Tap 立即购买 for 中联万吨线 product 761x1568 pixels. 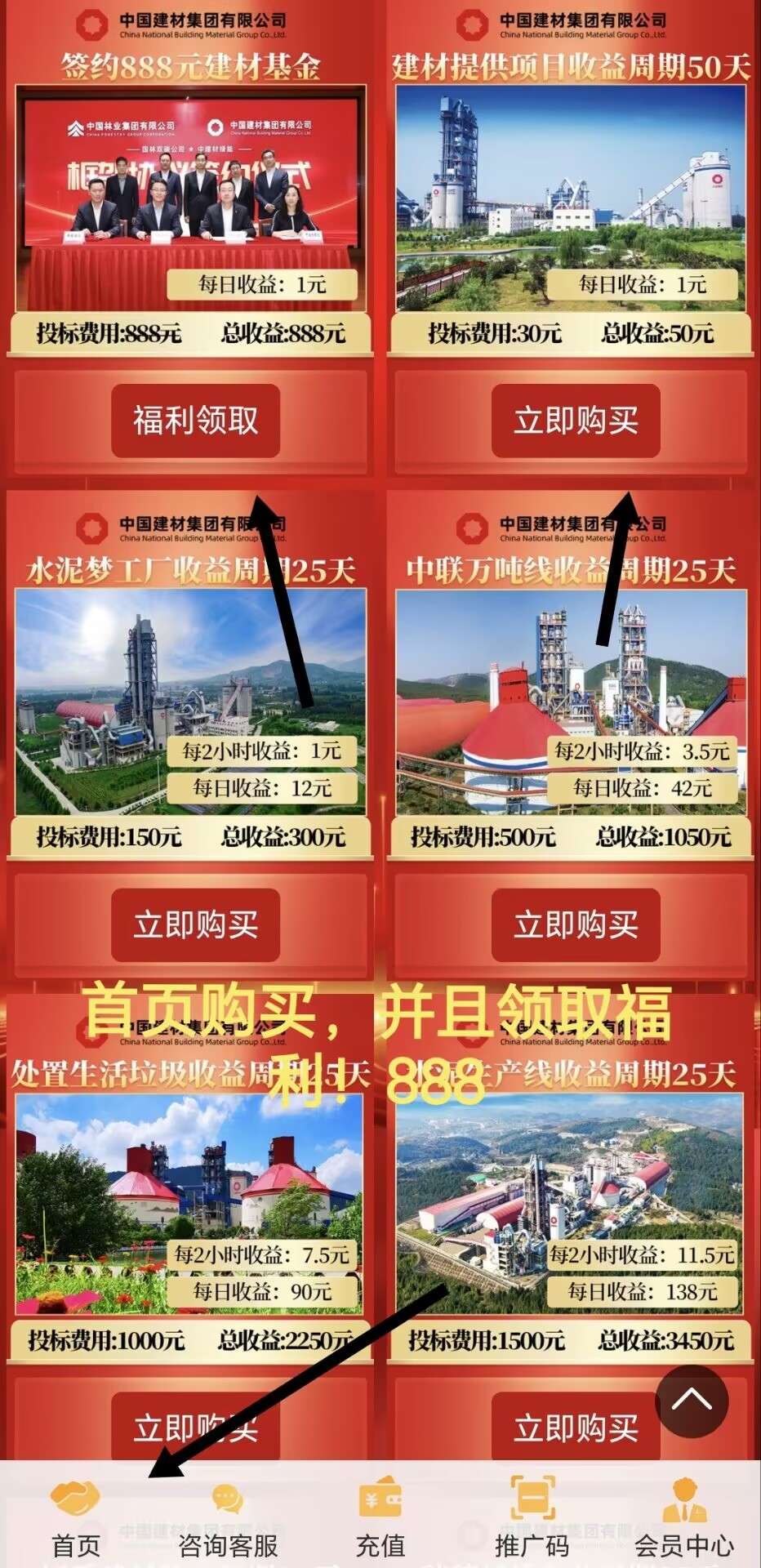click(x=576, y=924)
